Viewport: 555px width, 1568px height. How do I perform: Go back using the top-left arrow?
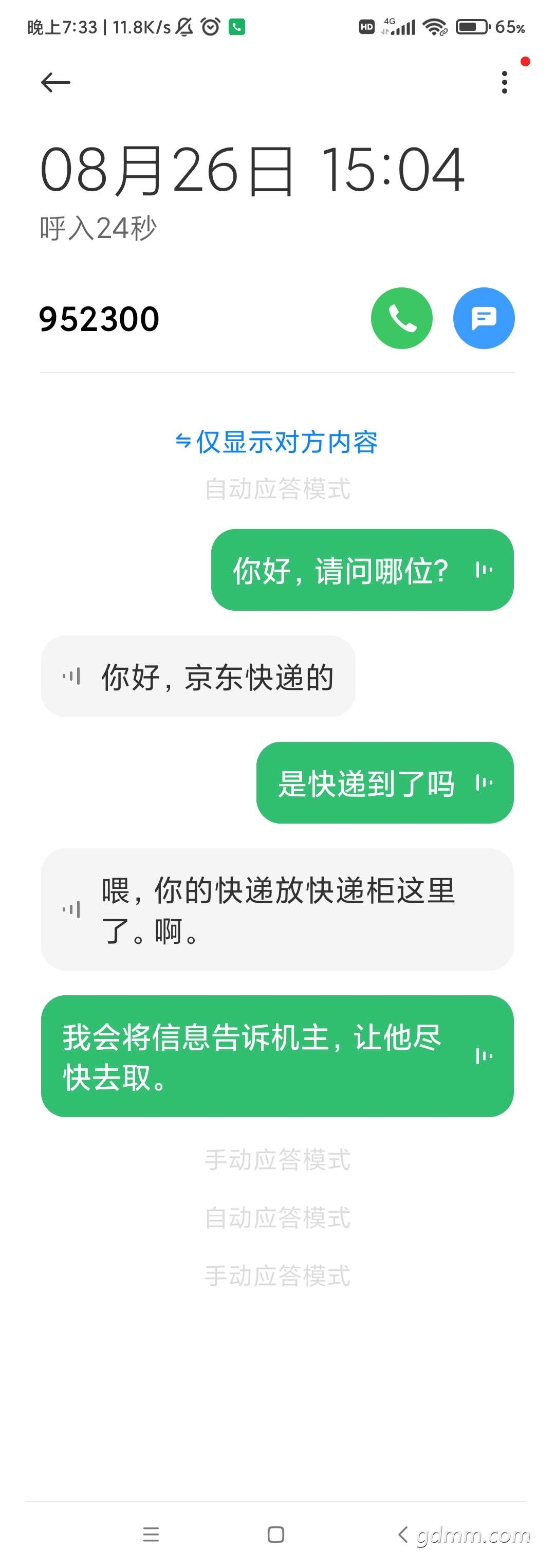pos(55,82)
